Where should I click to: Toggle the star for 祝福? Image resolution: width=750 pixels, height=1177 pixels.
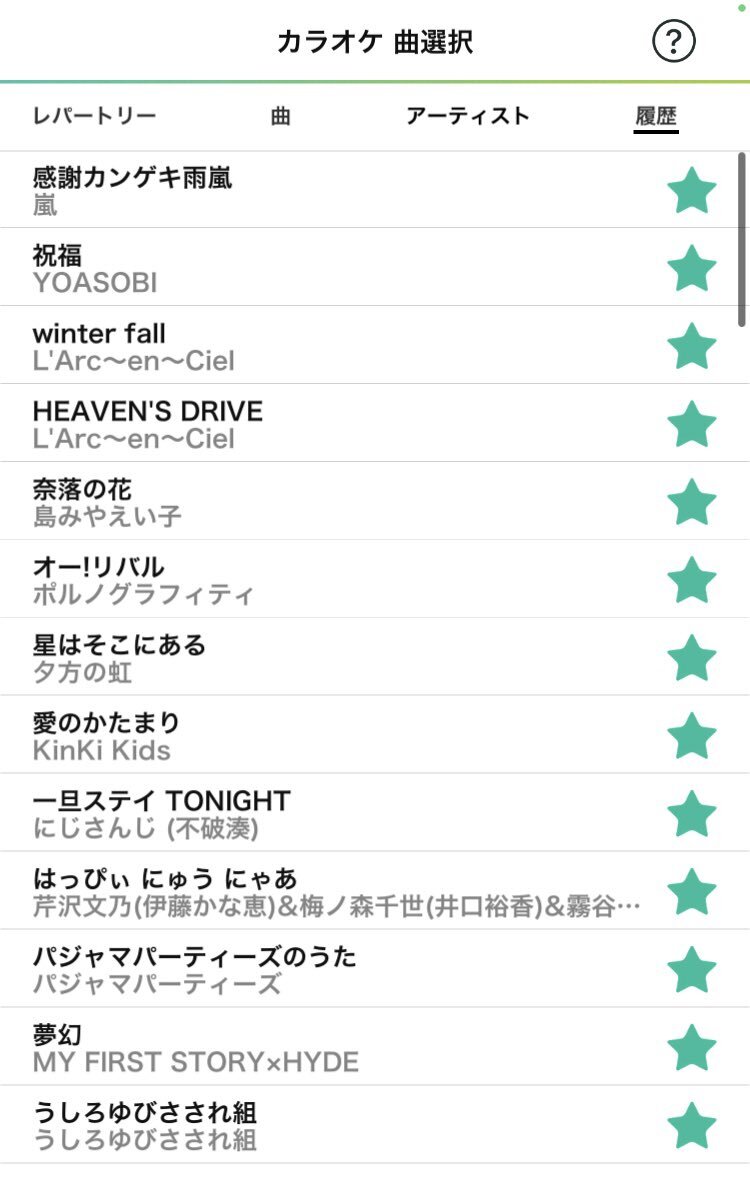coord(692,268)
